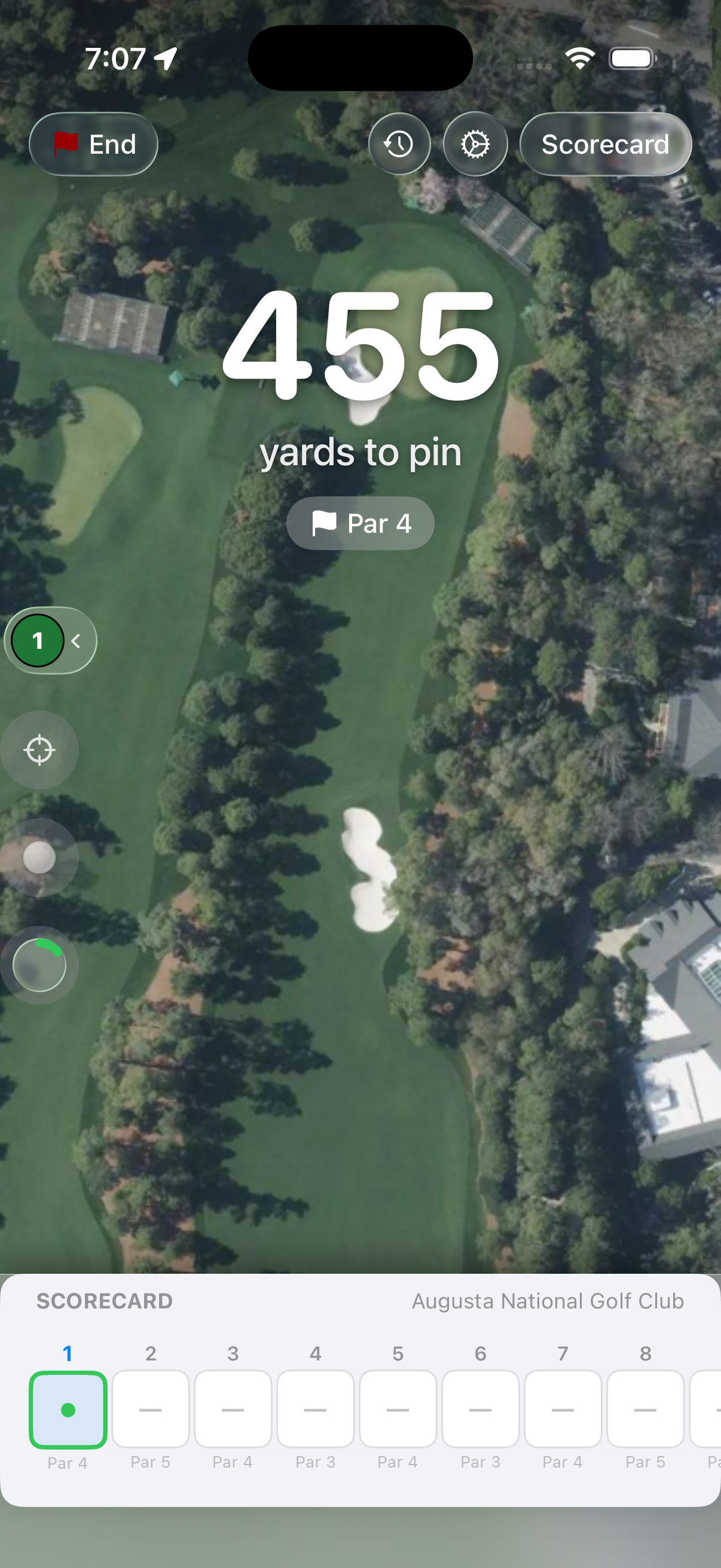Expand the Par 4 hole info badge
The width and height of the screenshot is (721, 1568).
coord(360,522)
